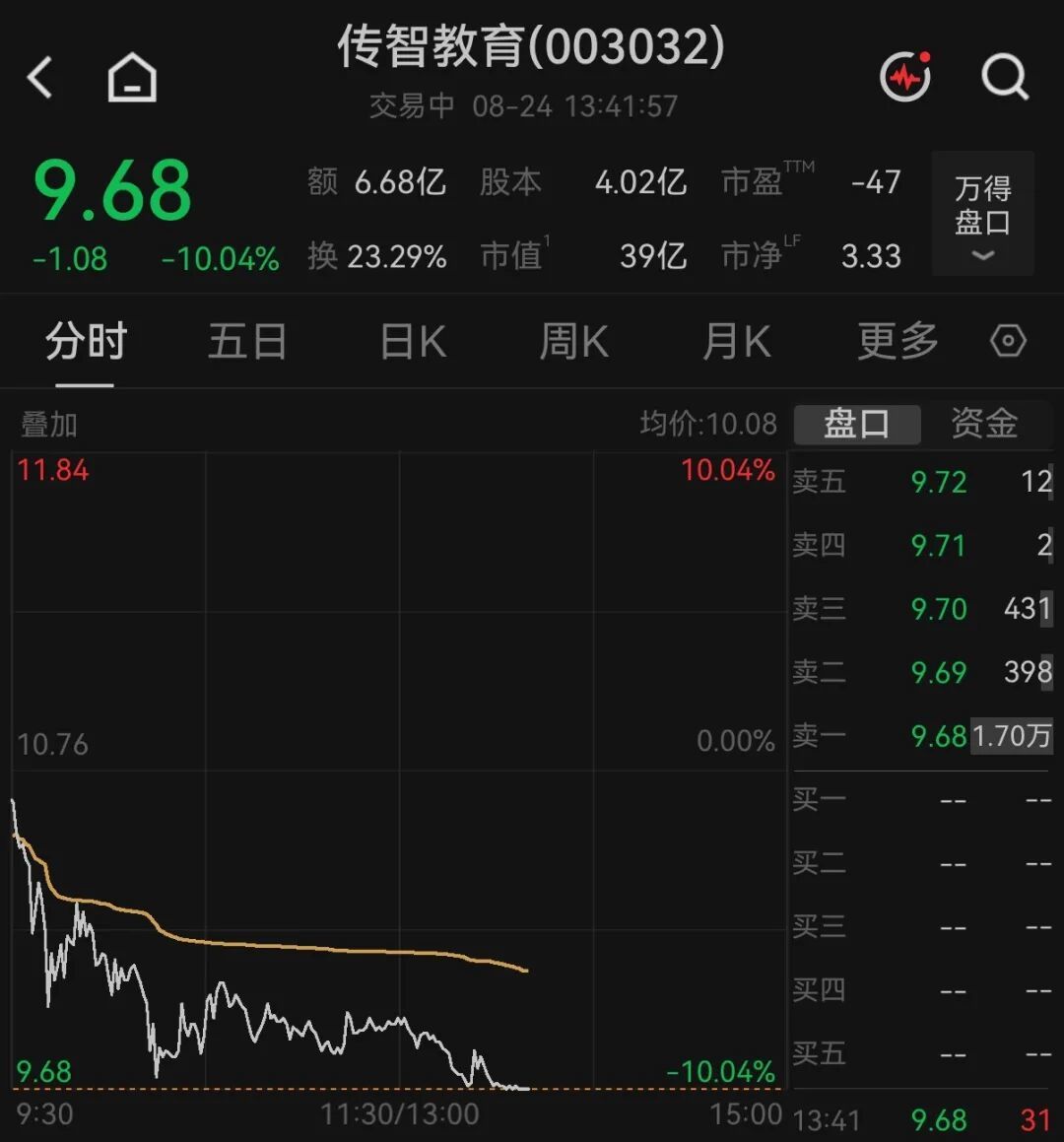Open the 更多 chart options tab
This screenshot has width=1064, height=1142.
(x=898, y=341)
